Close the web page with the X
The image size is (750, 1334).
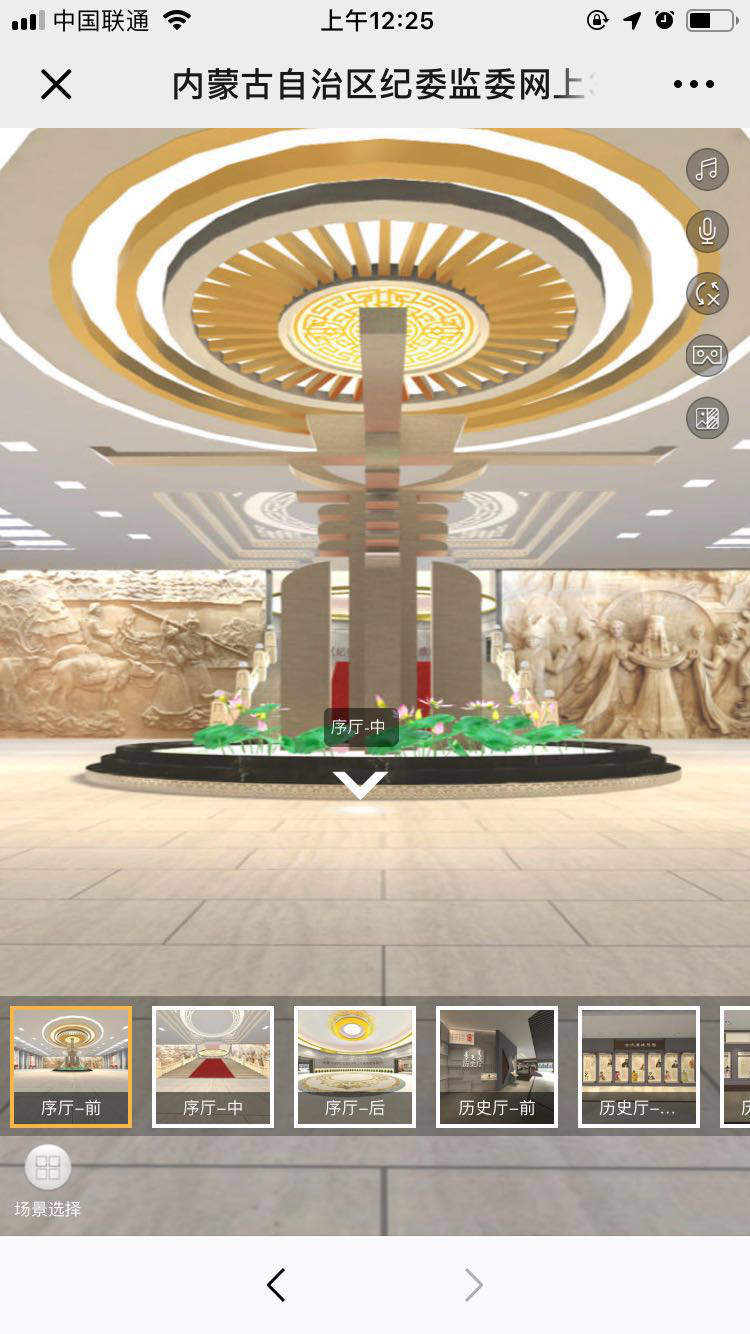coord(56,85)
